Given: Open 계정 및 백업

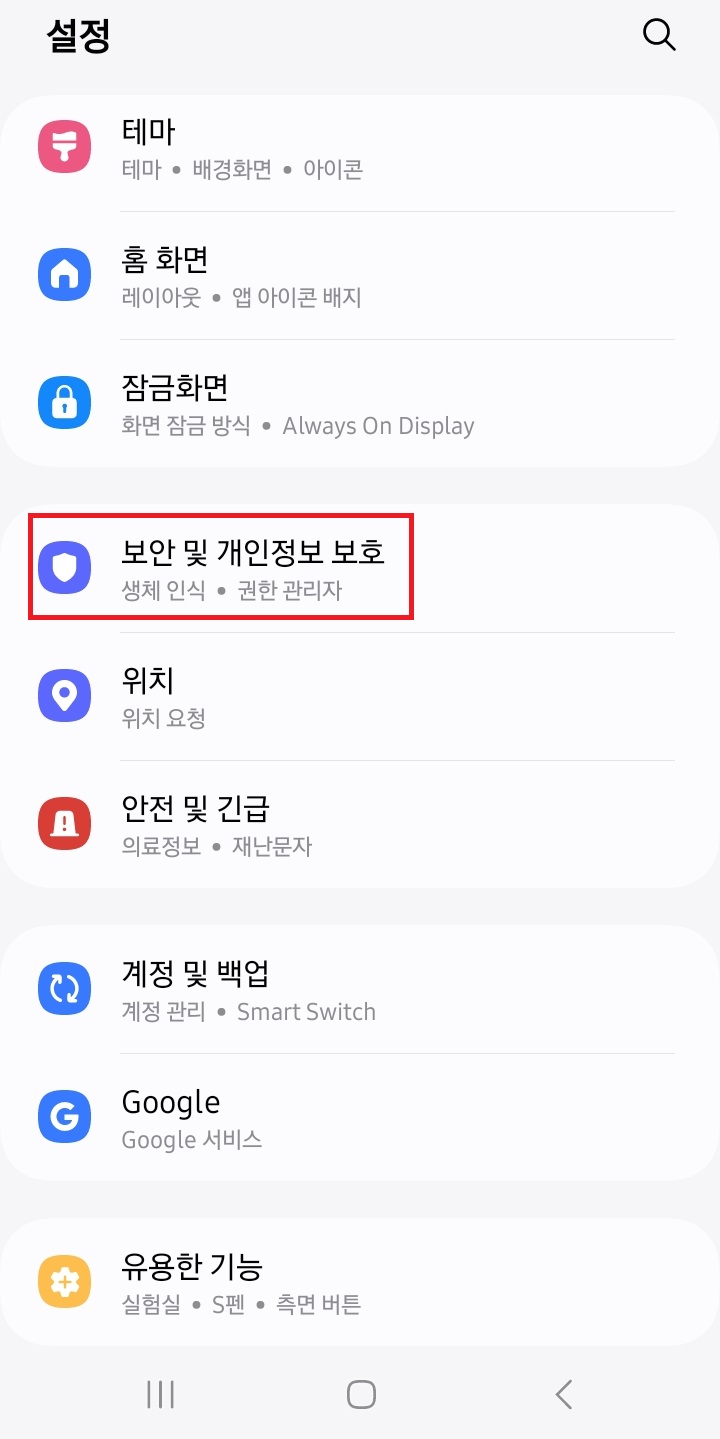Looking at the screenshot, I should tap(360, 989).
